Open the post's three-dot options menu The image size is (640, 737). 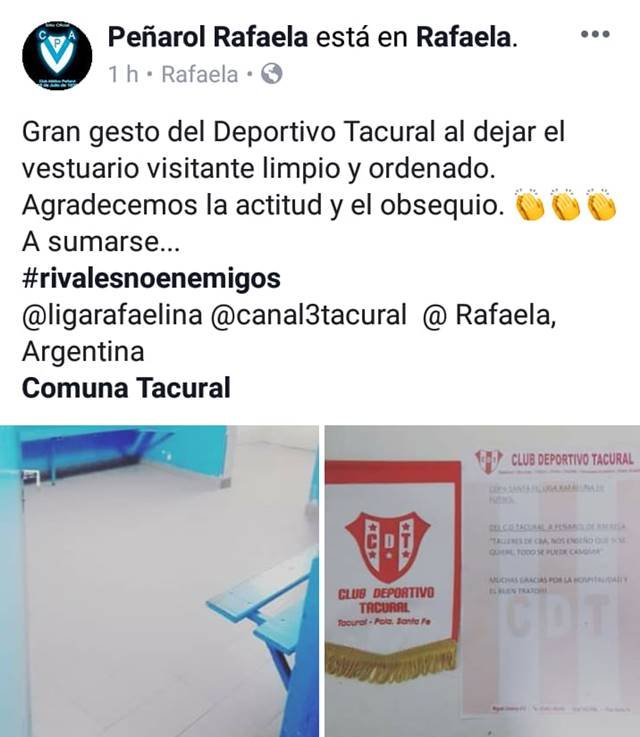594,35
